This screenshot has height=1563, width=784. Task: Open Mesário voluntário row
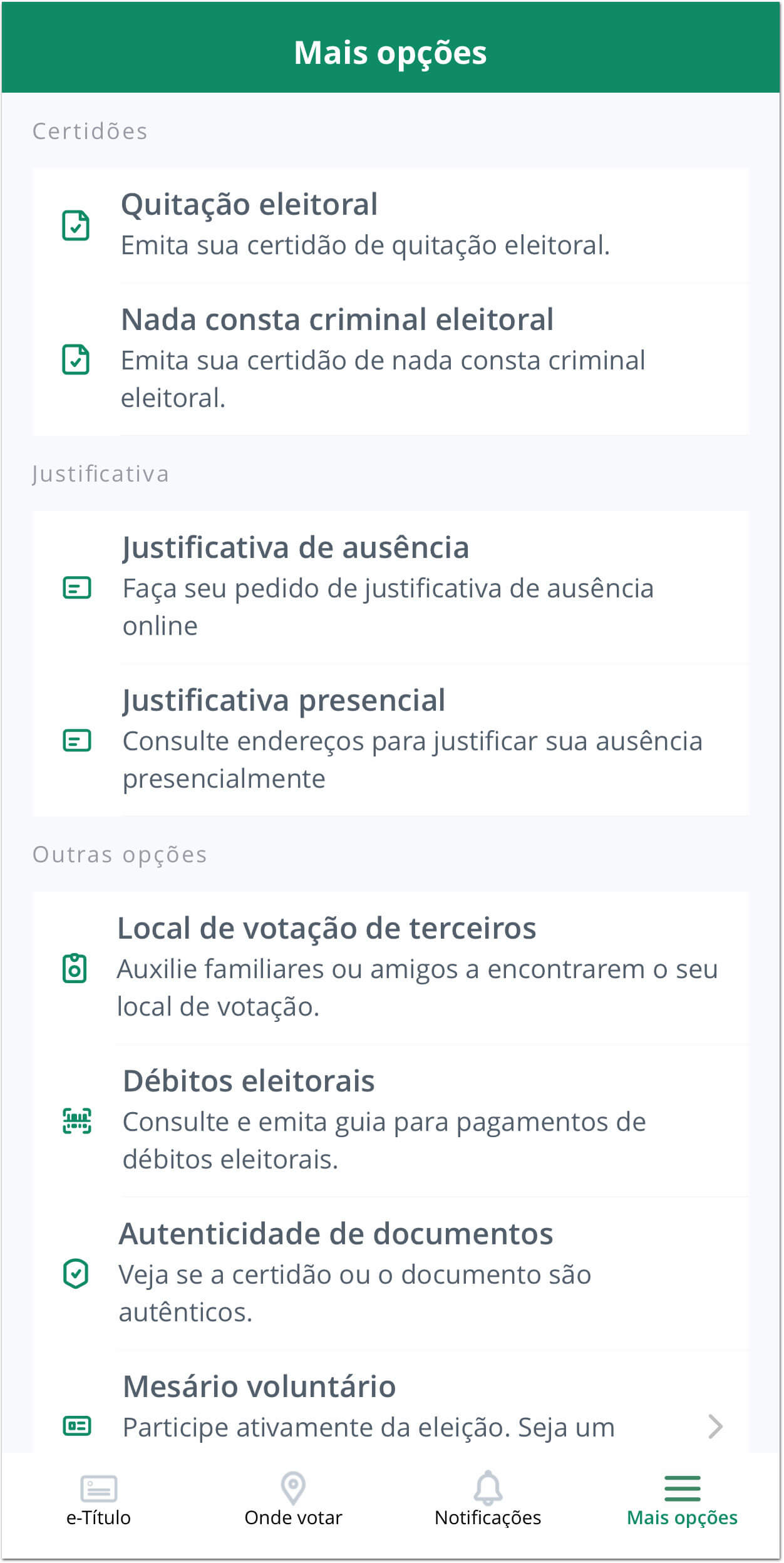pos(391,1403)
